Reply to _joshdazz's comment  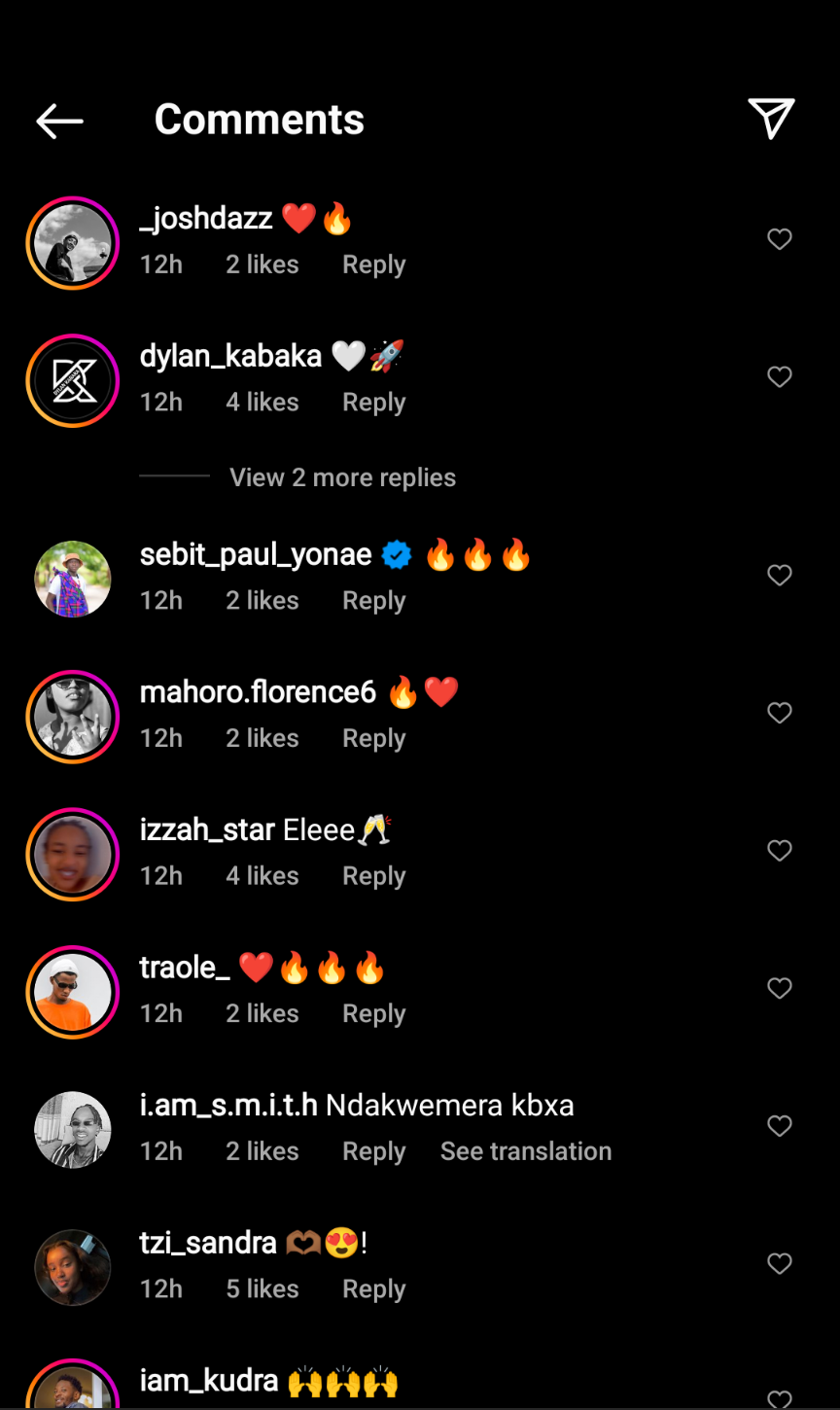pos(373,264)
